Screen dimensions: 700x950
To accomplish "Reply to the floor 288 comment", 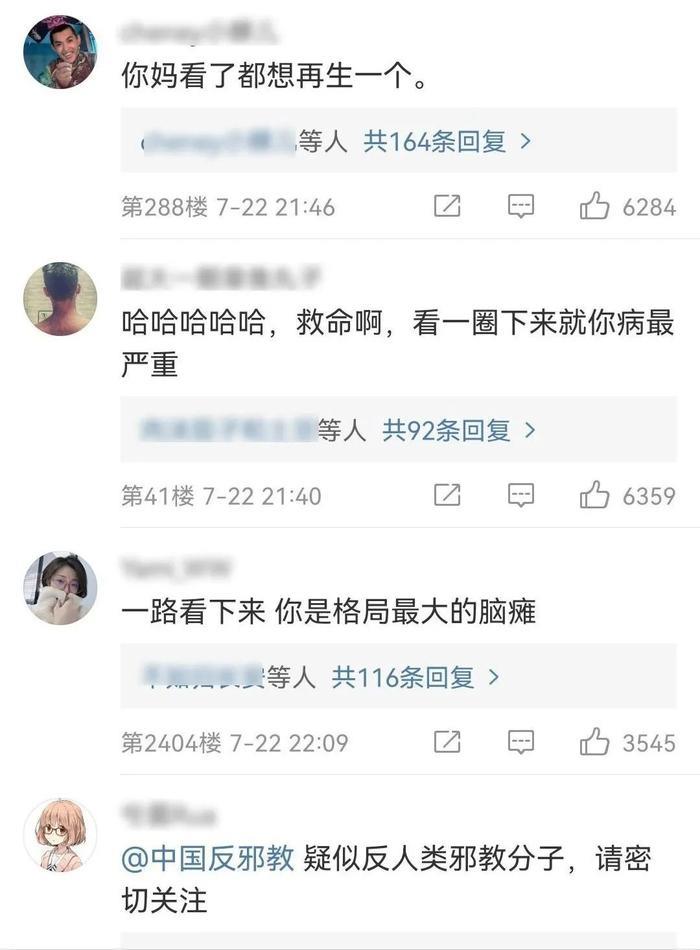I will click(520, 207).
